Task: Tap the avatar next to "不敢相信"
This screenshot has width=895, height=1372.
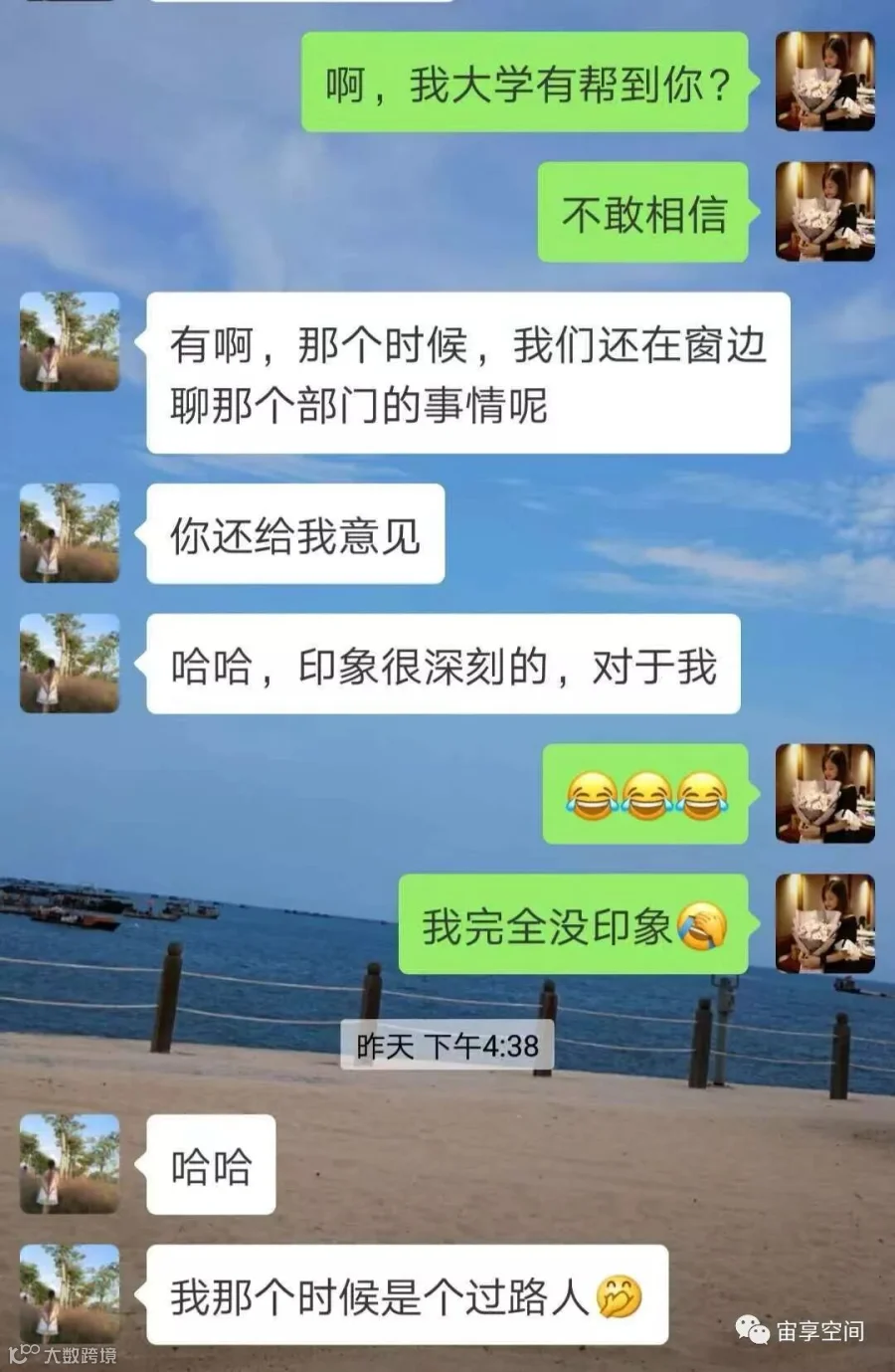Action: 824,212
